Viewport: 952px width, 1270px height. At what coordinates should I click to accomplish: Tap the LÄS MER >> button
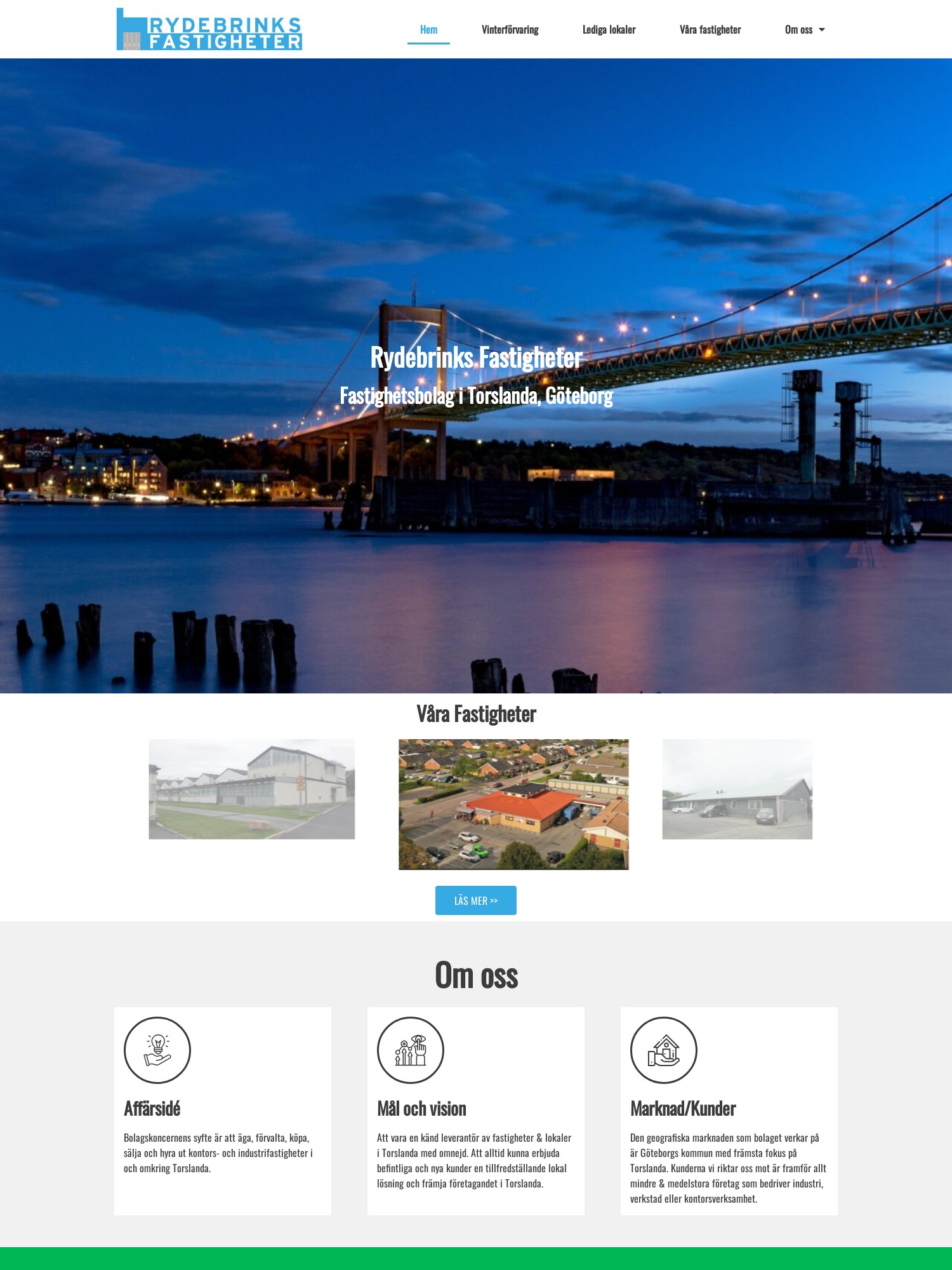[x=475, y=900]
